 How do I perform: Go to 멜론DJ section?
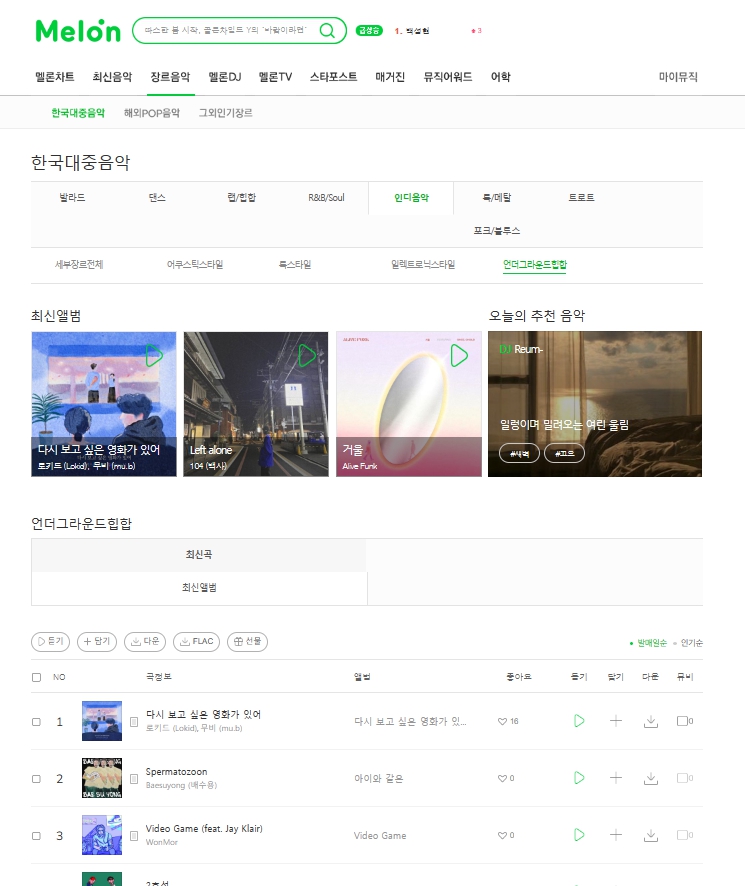pos(224,77)
